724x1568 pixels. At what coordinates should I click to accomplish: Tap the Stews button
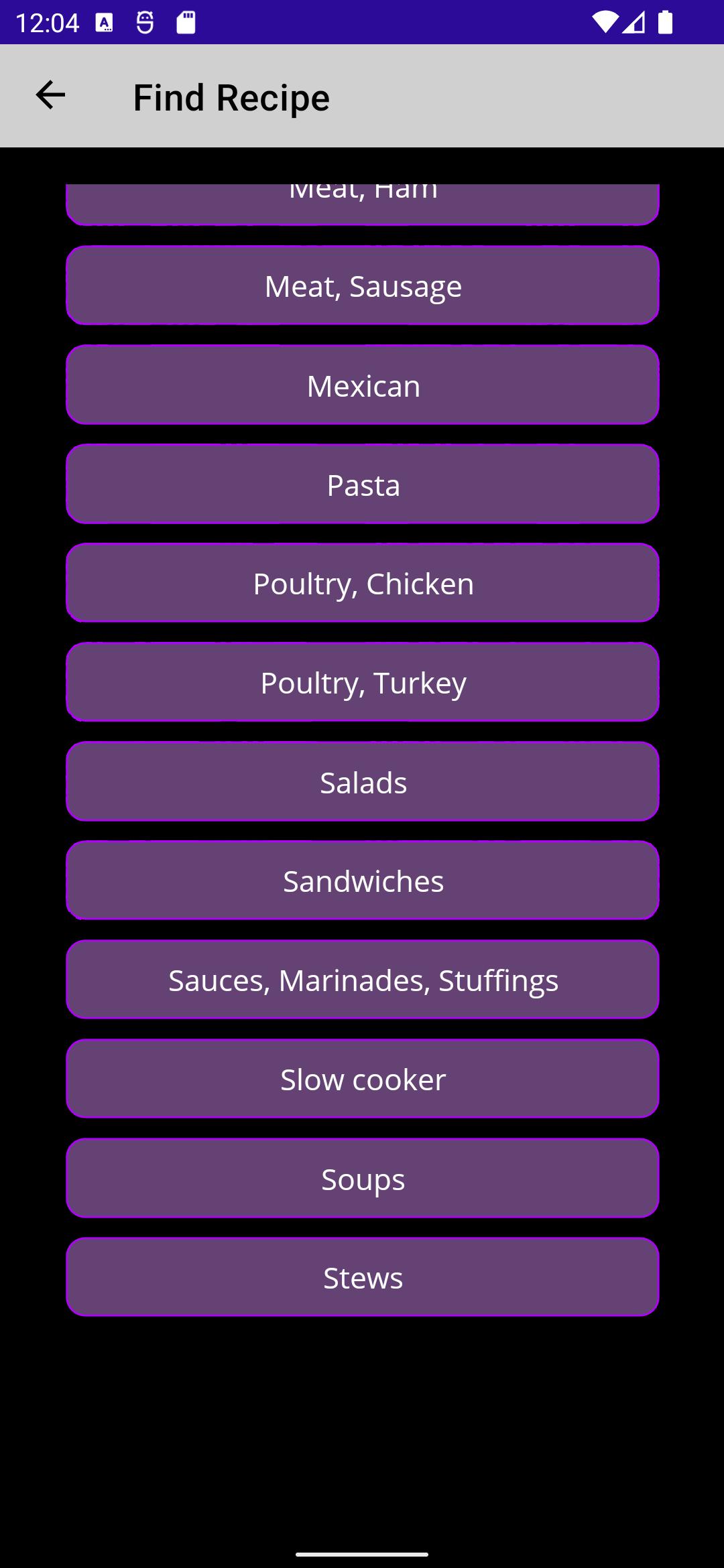click(x=363, y=1277)
